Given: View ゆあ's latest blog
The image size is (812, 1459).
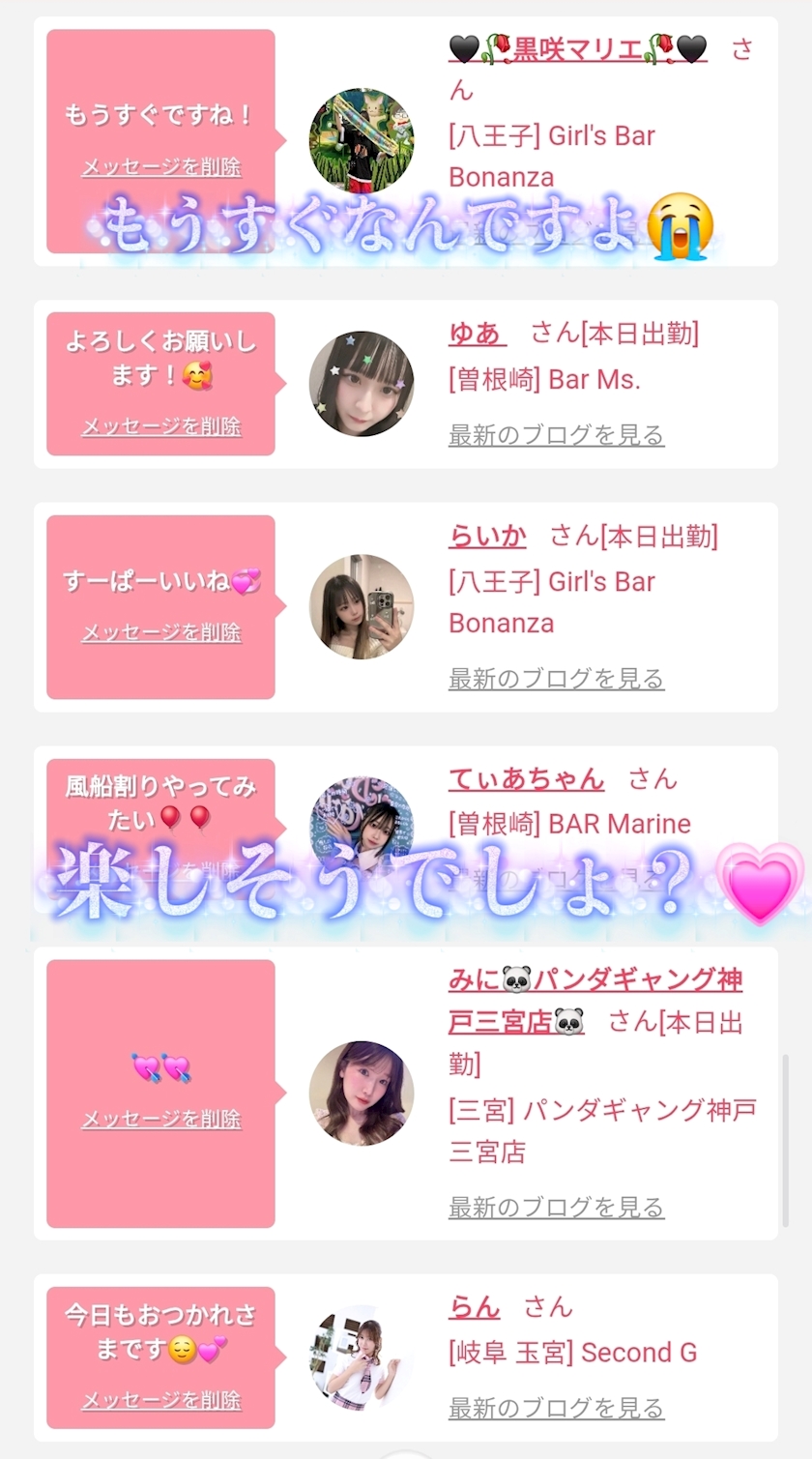Looking at the screenshot, I should [557, 435].
